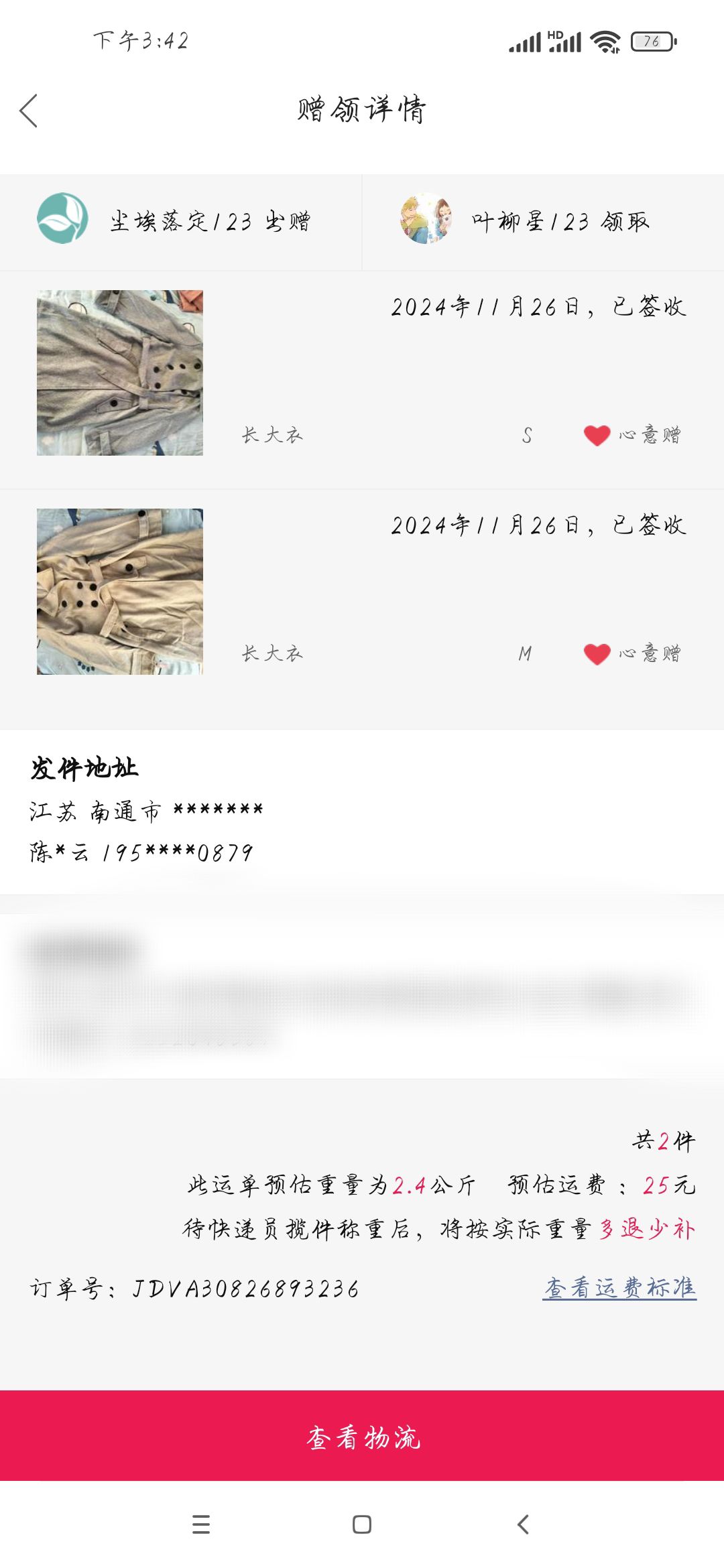This screenshot has width=724, height=1568.
Task: Open 查看运费标准 link
Action: [x=620, y=1287]
